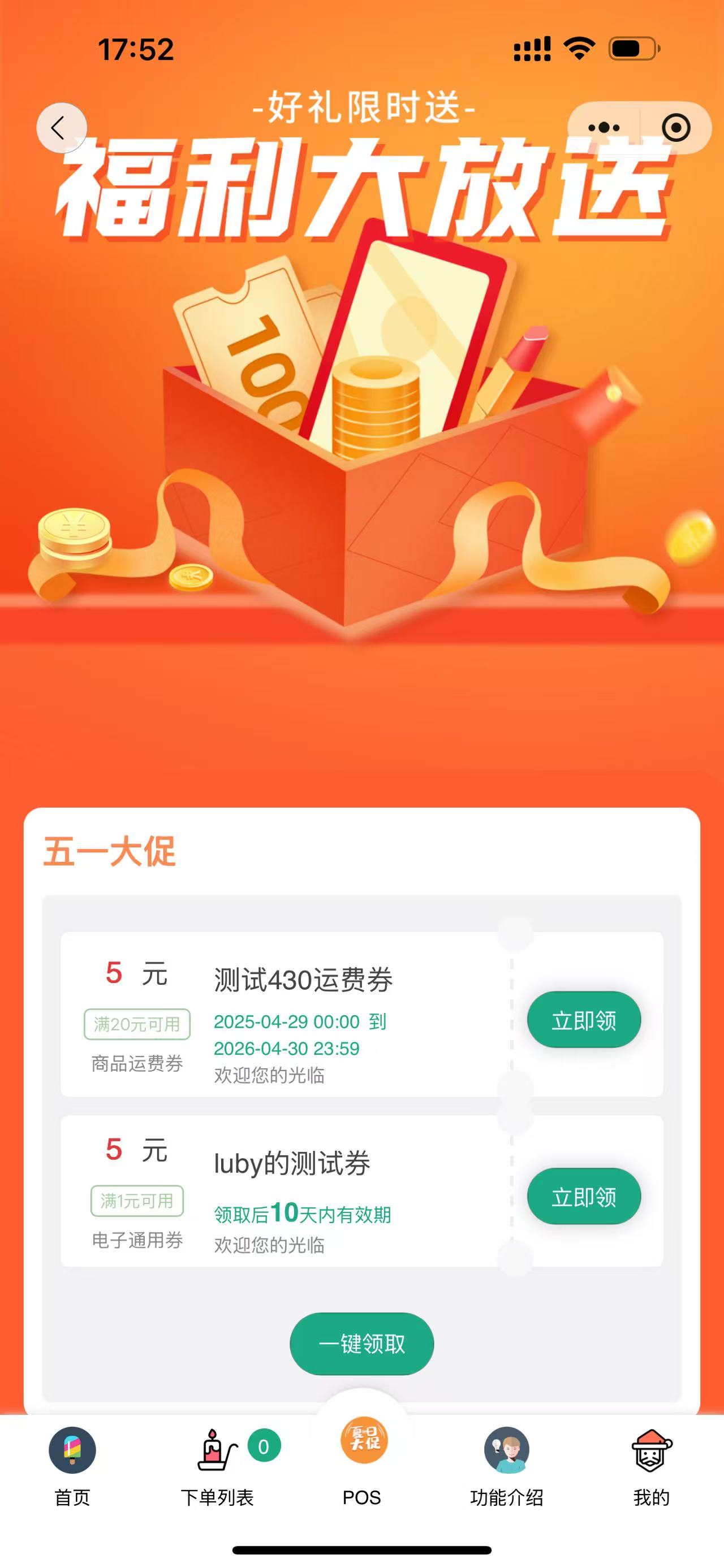This screenshot has height=1568, width=724.
Task: Tap 一键领取 to claim all coupons
Action: 361,1344
